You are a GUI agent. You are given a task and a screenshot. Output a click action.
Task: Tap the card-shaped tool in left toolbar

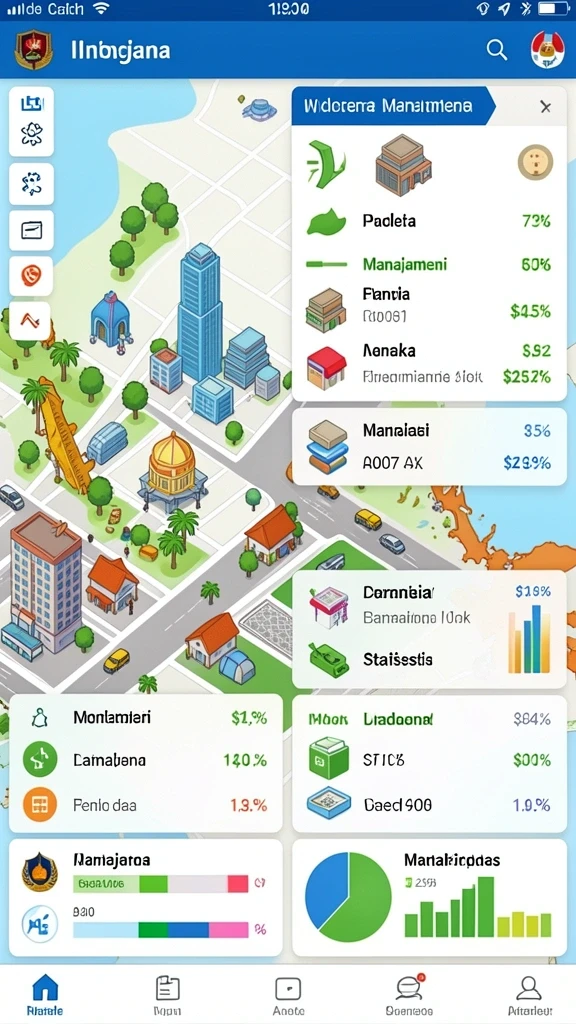click(31, 230)
